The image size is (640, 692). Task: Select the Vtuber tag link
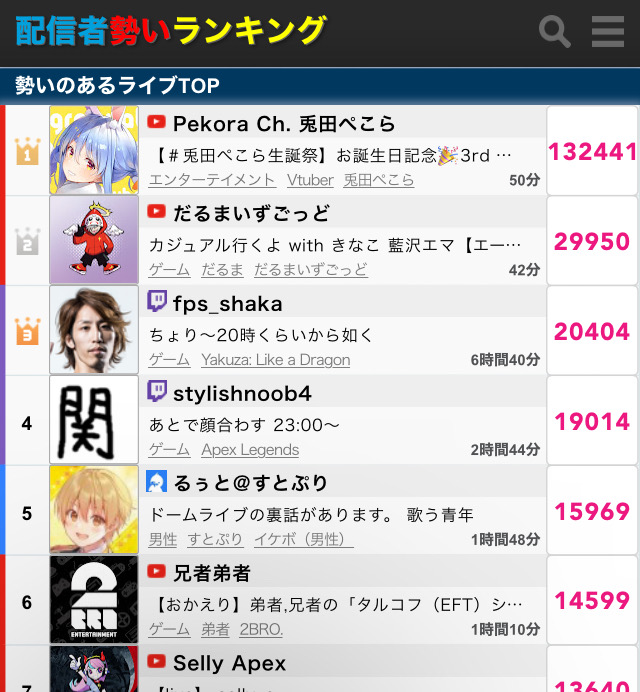[x=310, y=180]
